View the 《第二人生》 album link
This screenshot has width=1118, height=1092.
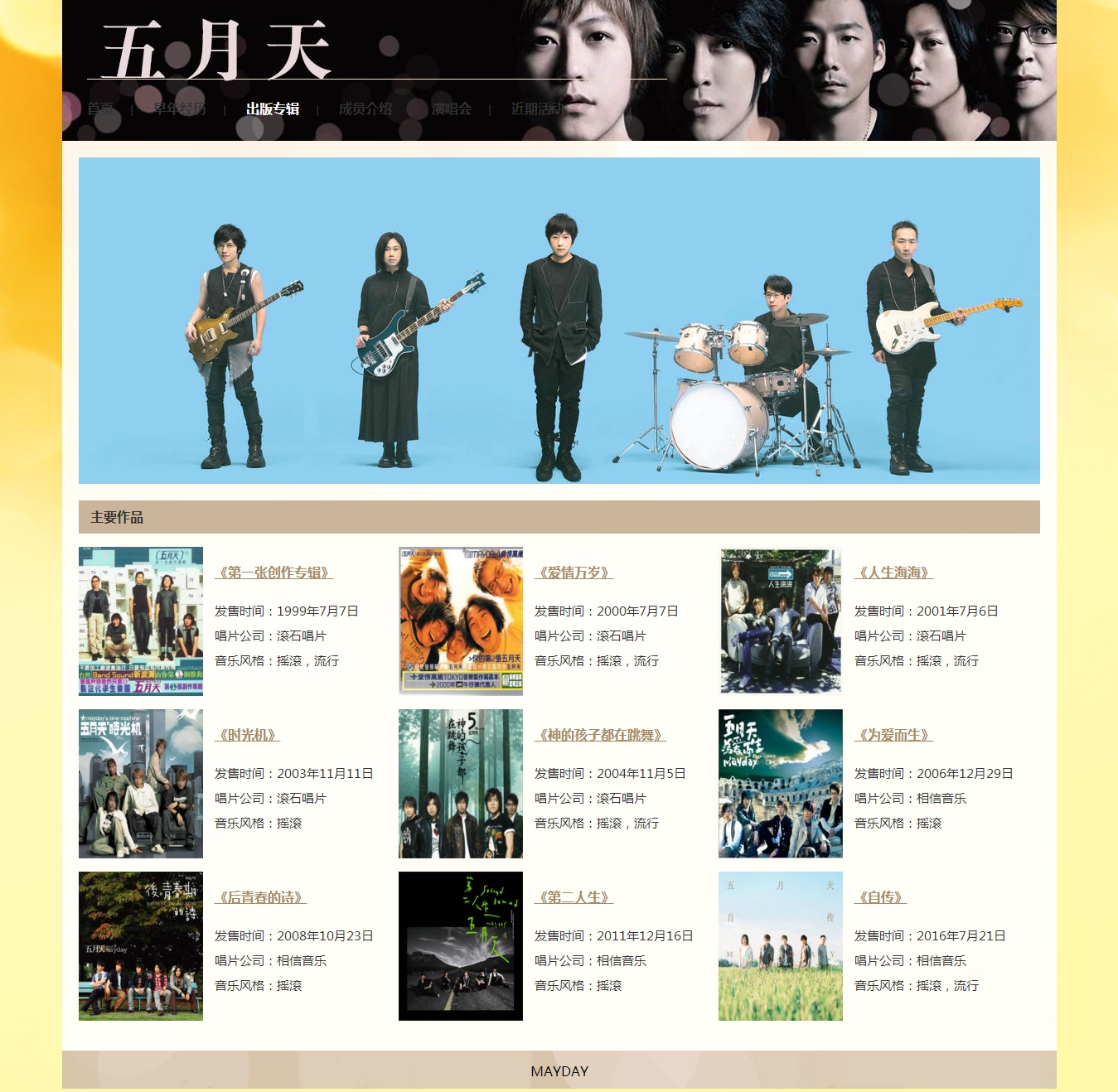[574, 897]
